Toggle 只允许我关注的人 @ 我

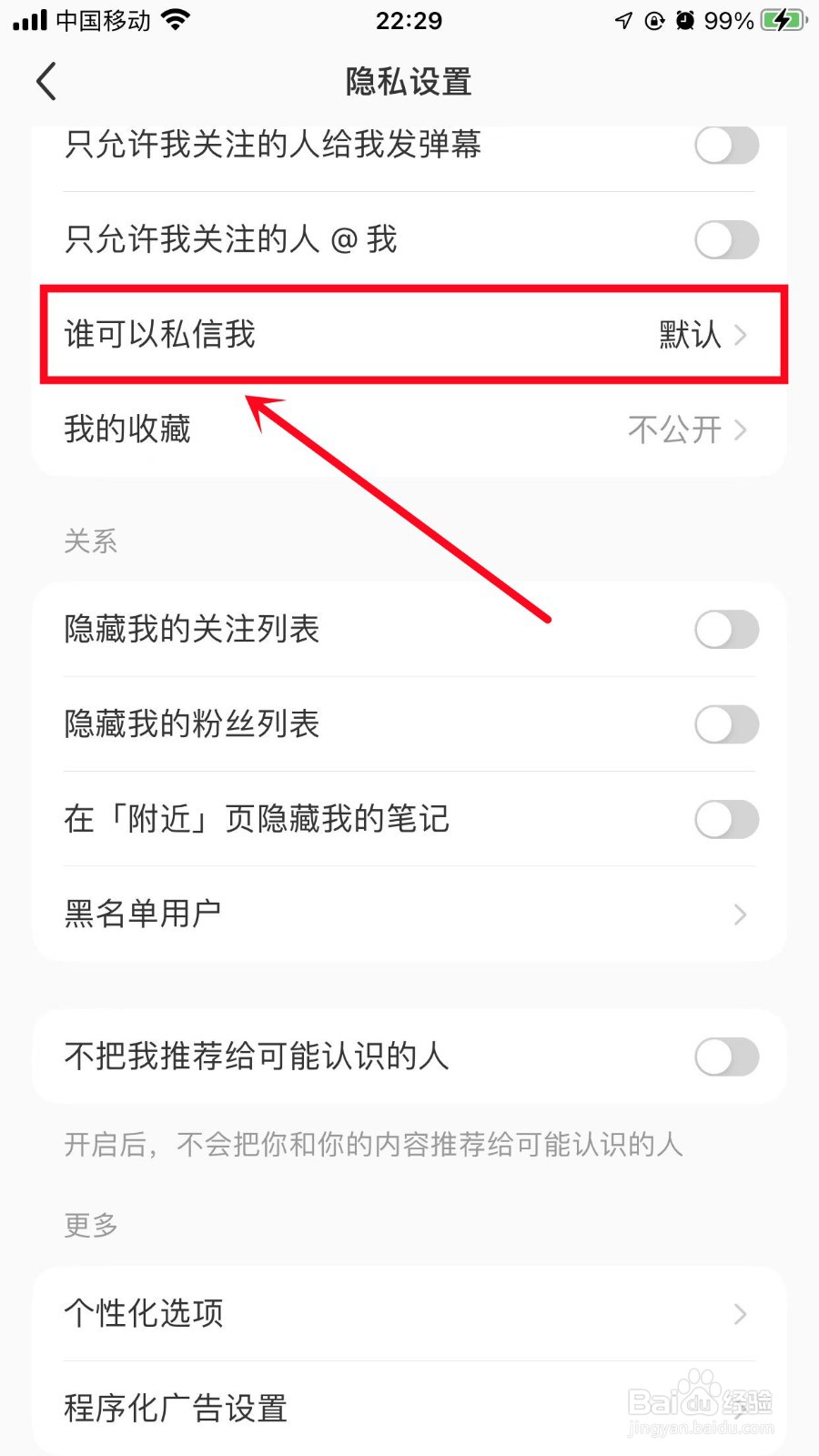click(x=725, y=239)
